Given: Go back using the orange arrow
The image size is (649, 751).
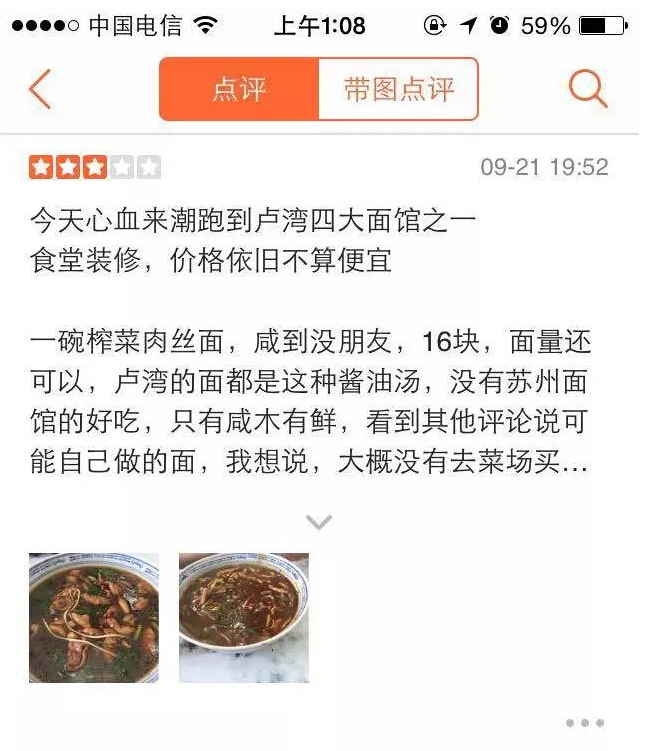Looking at the screenshot, I should pyautogui.click(x=39, y=90).
